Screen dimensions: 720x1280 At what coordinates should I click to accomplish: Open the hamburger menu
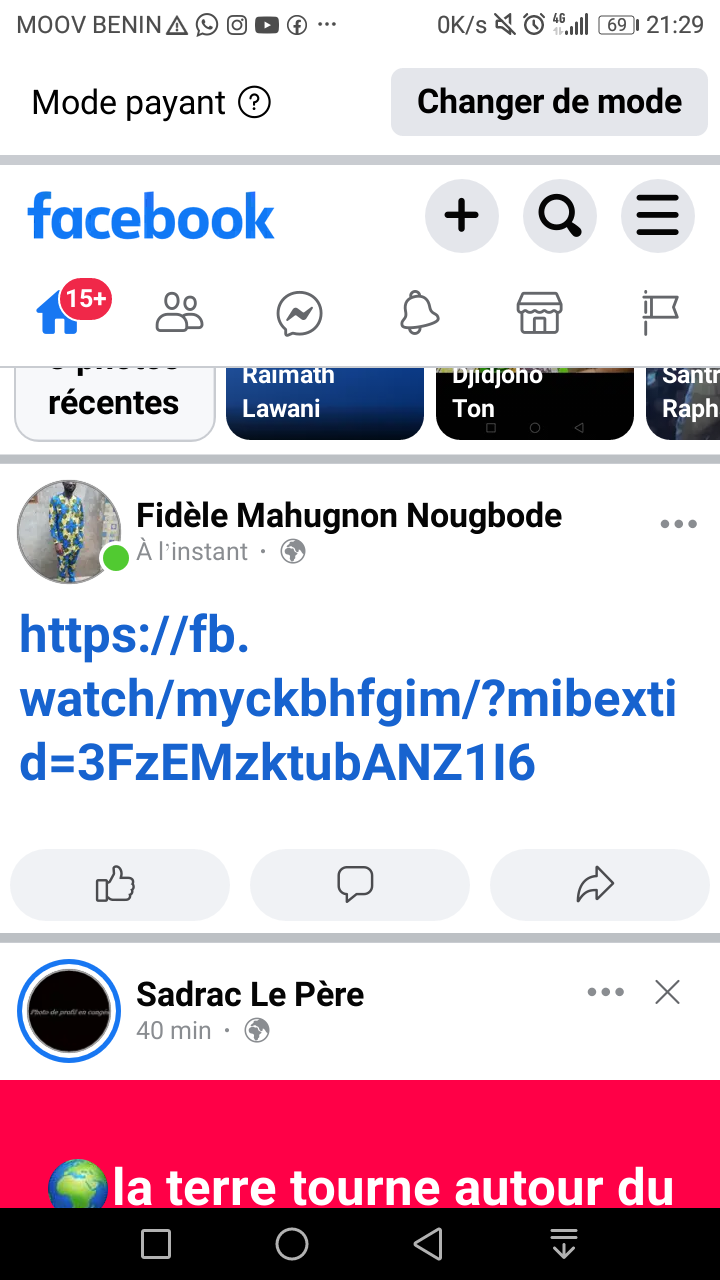[657, 215]
